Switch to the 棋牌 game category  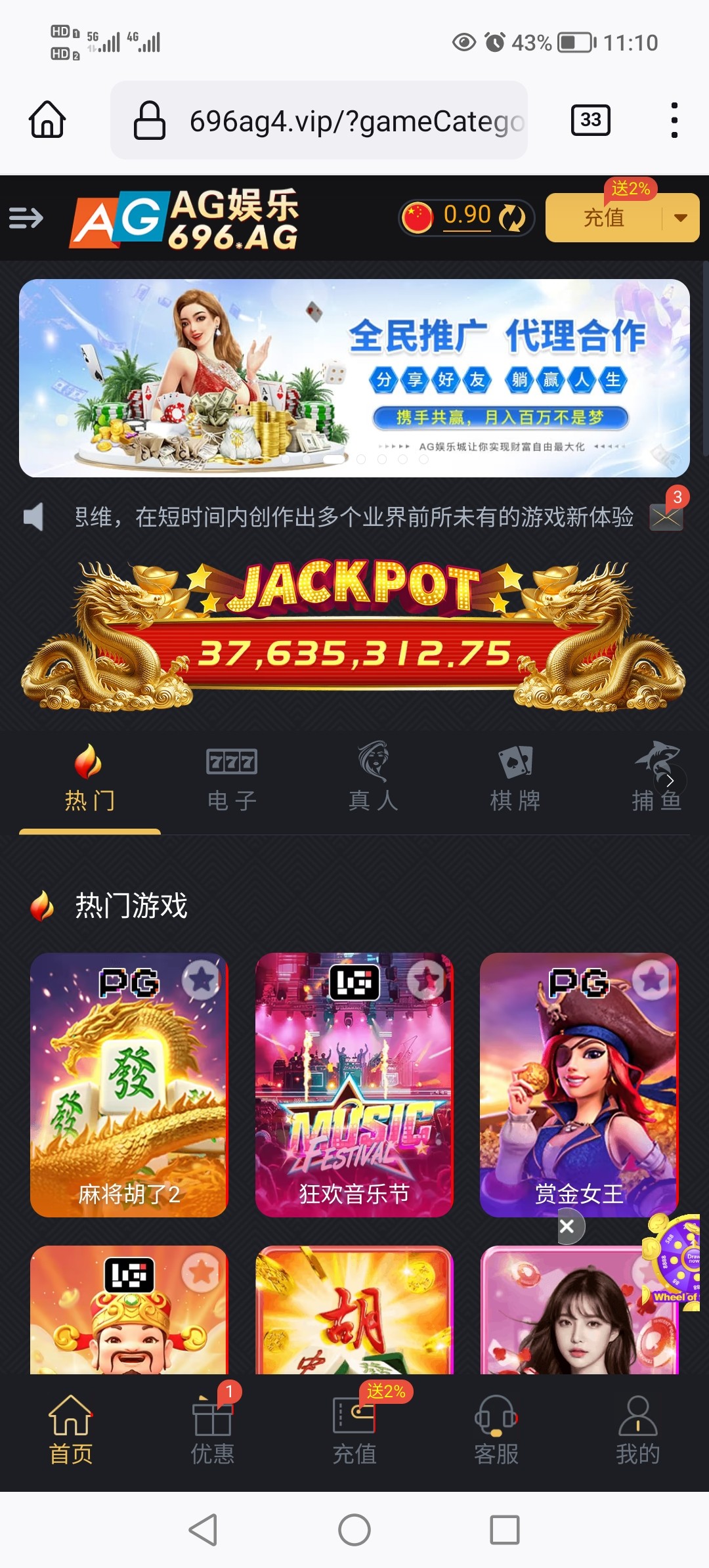point(515,779)
